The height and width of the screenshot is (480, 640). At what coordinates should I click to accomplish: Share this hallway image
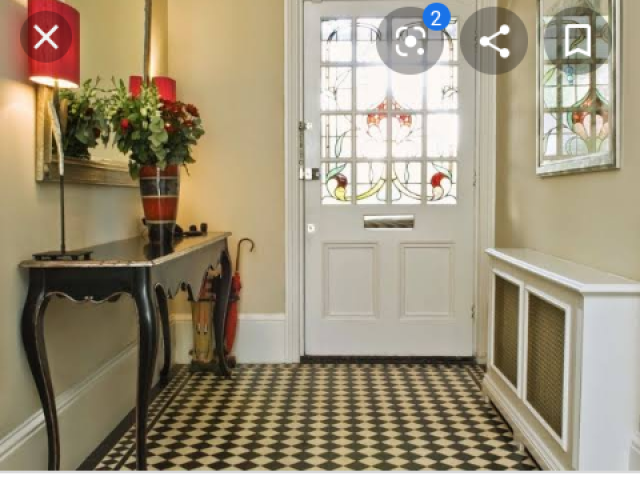pos(494,41)
